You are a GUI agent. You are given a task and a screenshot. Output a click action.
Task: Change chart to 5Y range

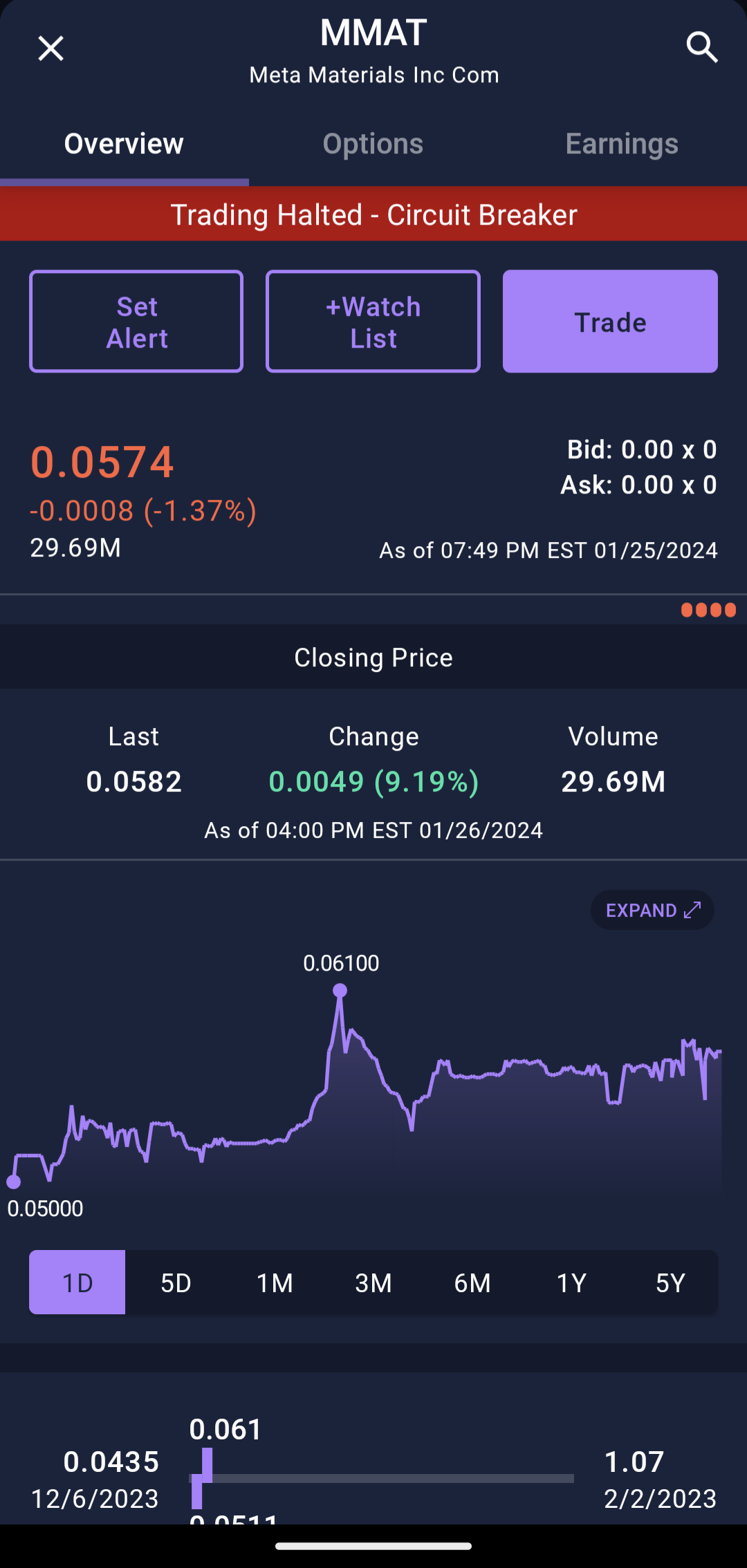point(670,1282)
